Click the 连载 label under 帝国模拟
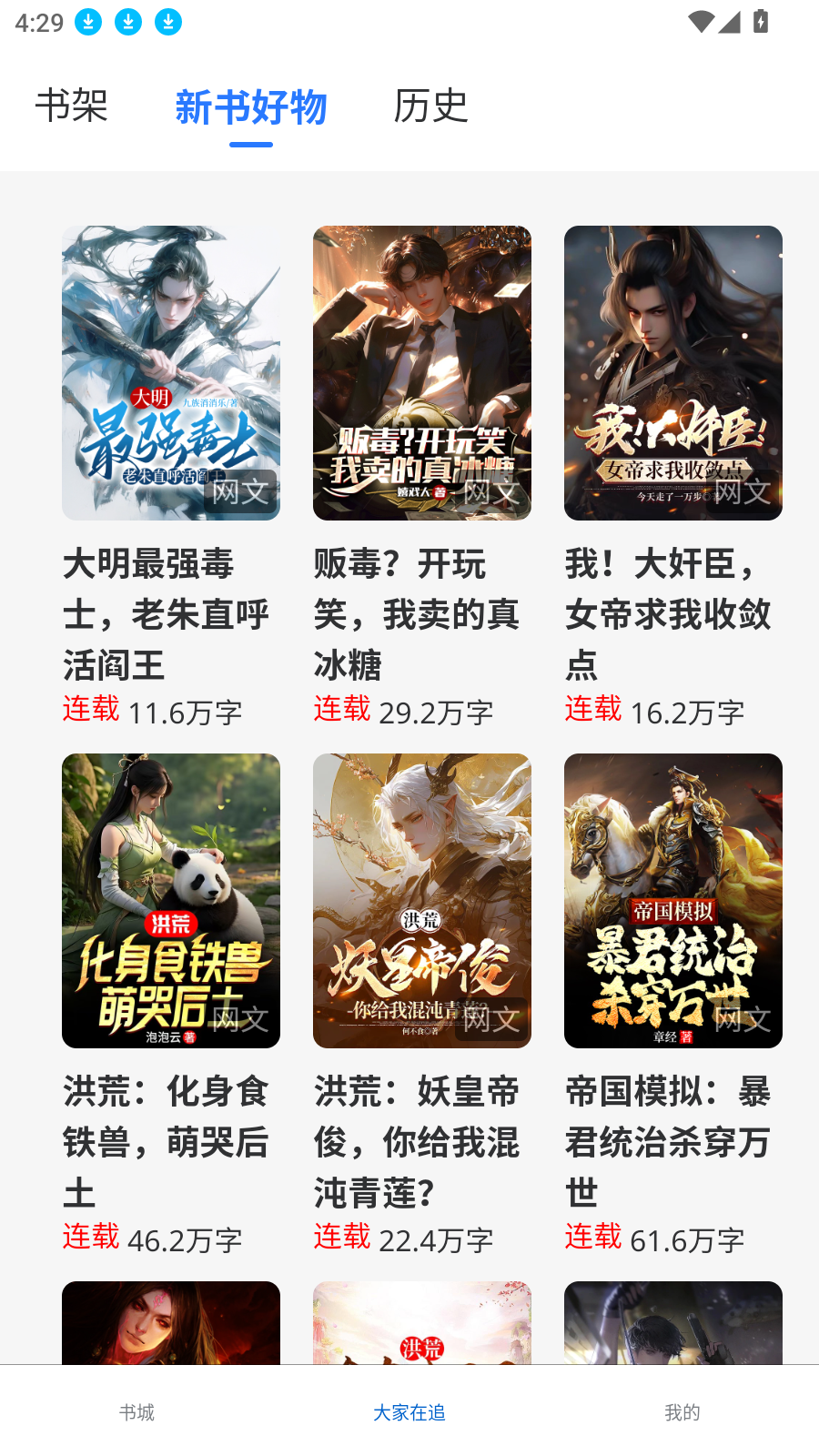 [592, 1237]
